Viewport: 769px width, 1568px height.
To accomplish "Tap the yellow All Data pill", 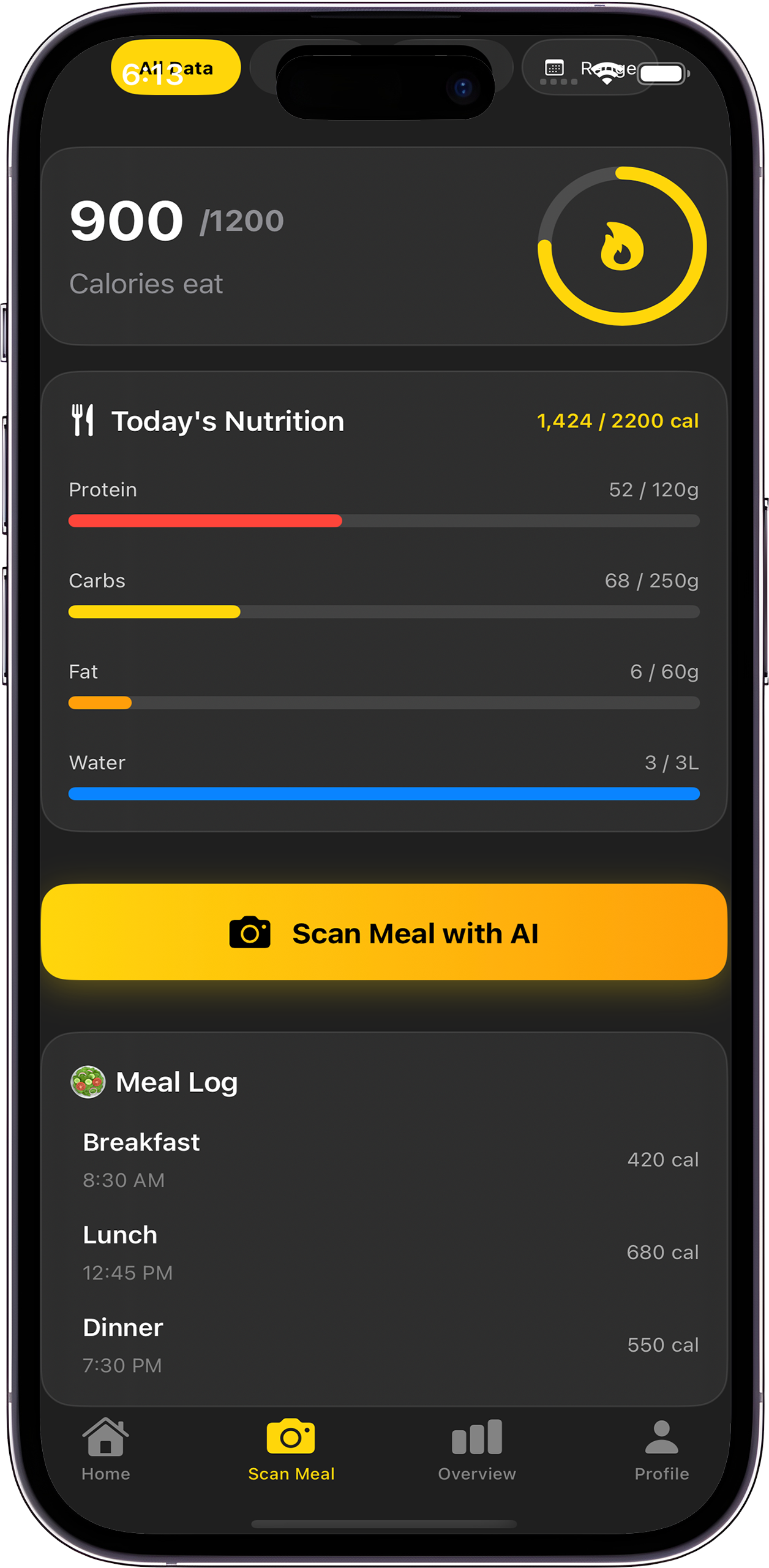I will (175, 67).
